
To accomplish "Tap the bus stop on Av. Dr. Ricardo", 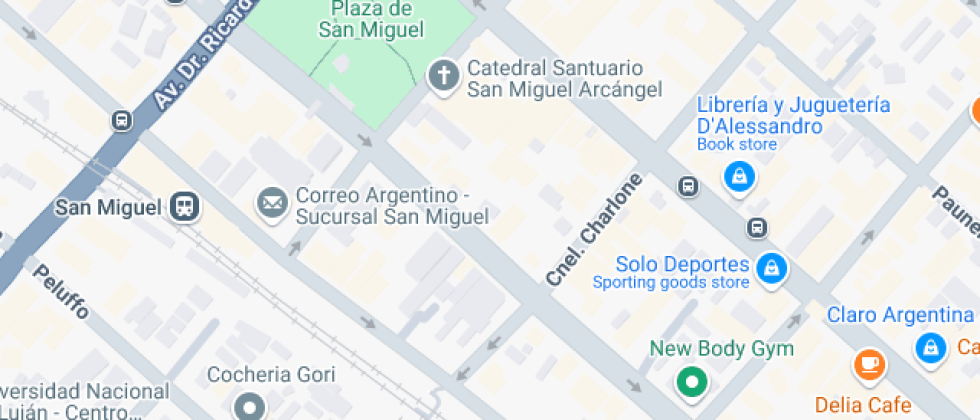I will tap(122, 121).
